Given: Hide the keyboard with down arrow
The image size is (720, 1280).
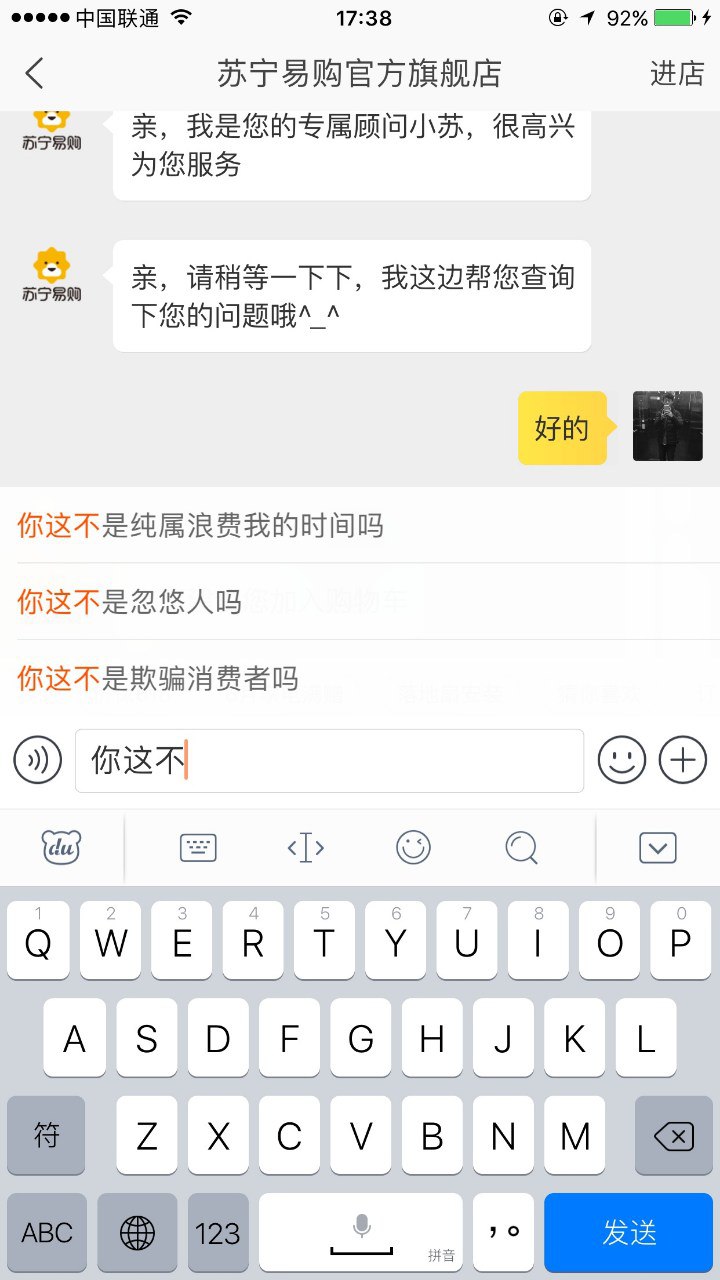Looking at the screenshot, I should (657, 848).
